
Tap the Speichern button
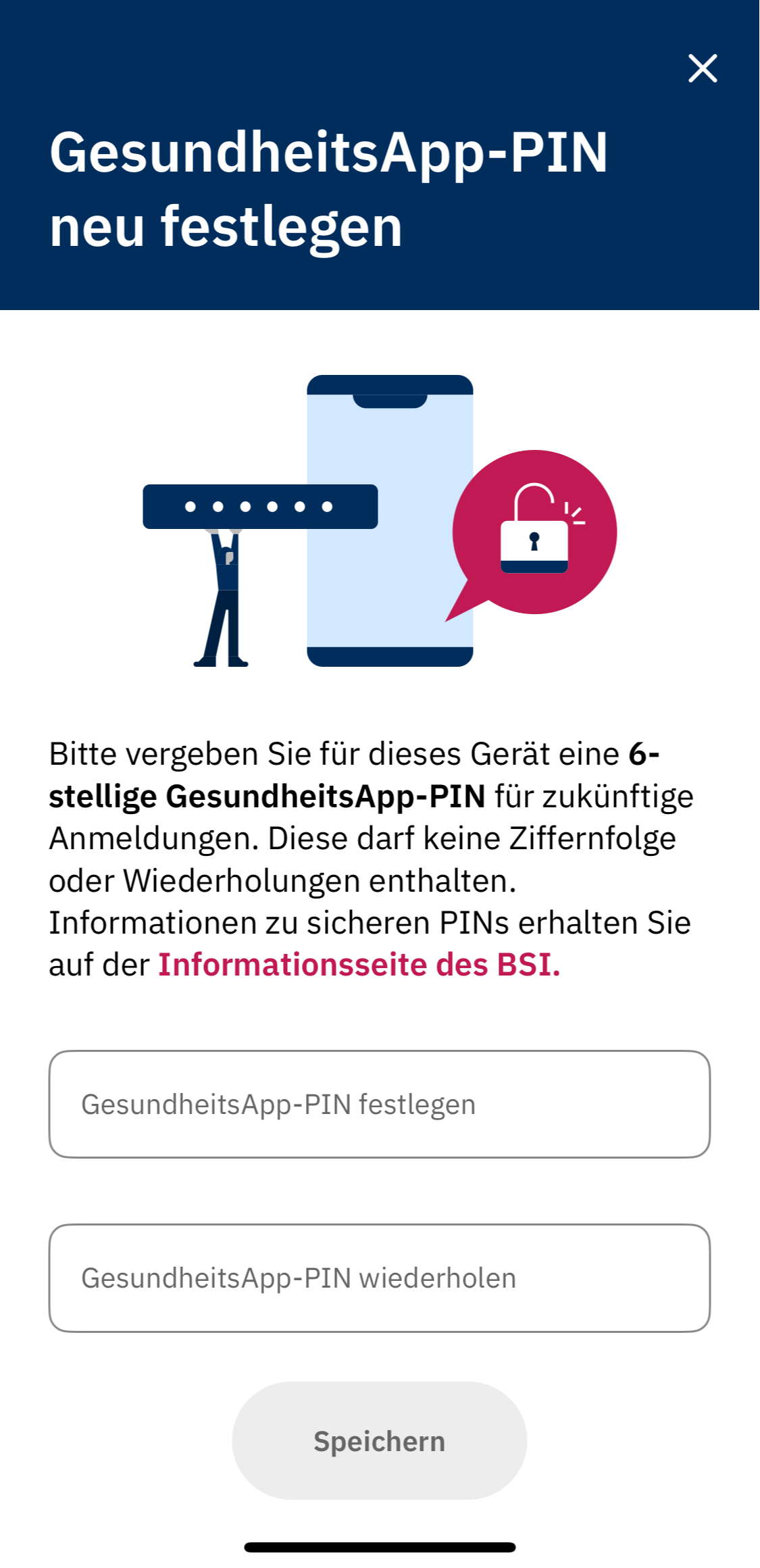[379, 1440]
